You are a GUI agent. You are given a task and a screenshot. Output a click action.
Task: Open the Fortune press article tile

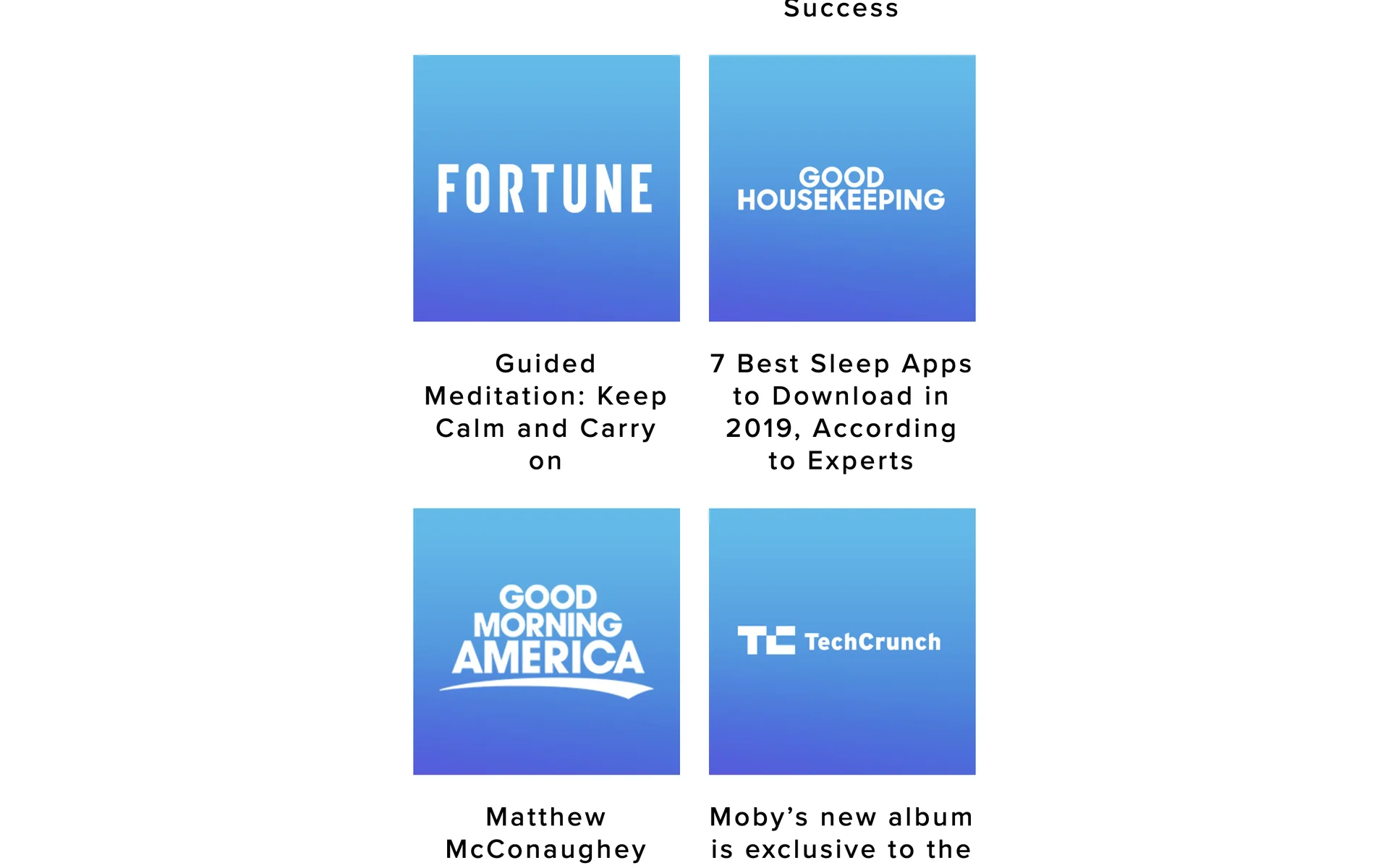[546, 188]
